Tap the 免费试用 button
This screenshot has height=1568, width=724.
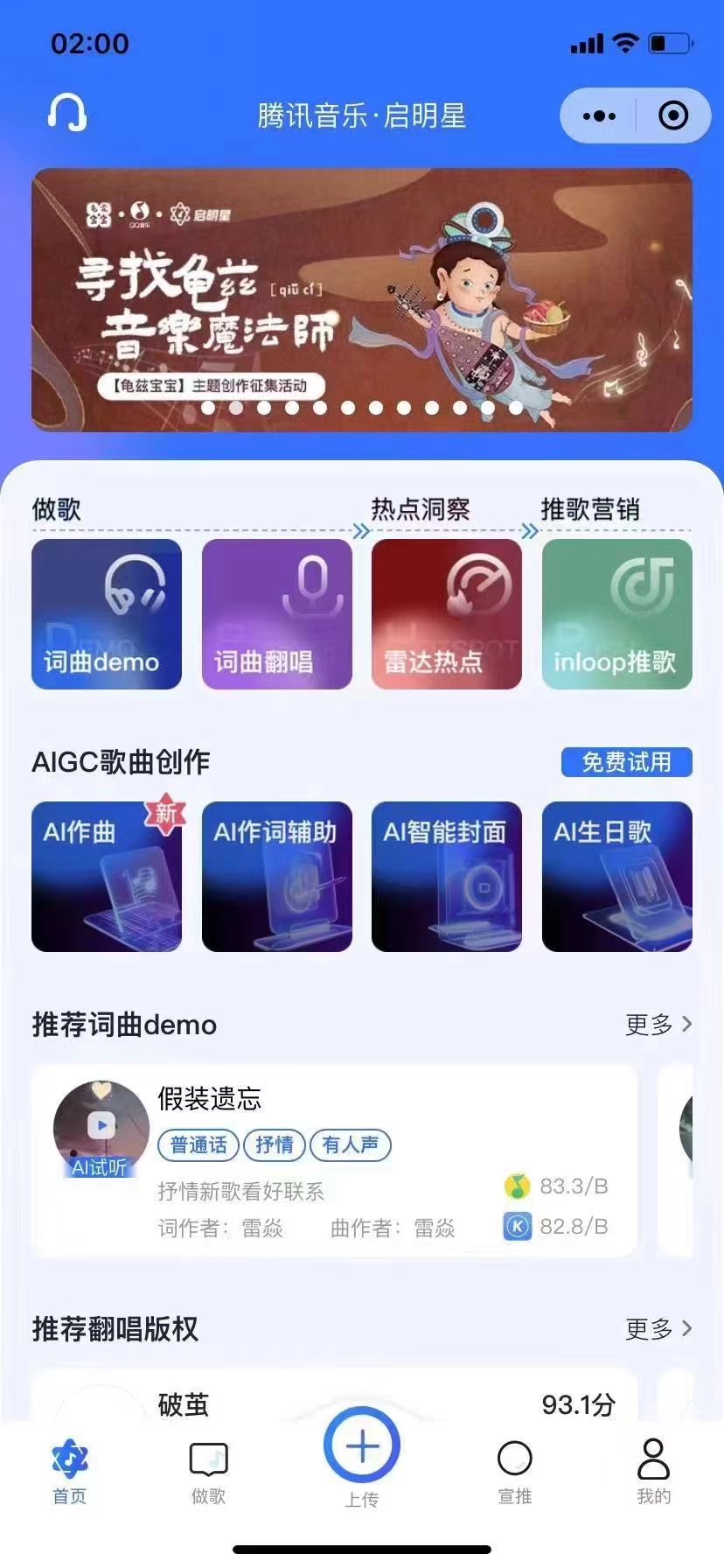[x=626, y=762]
